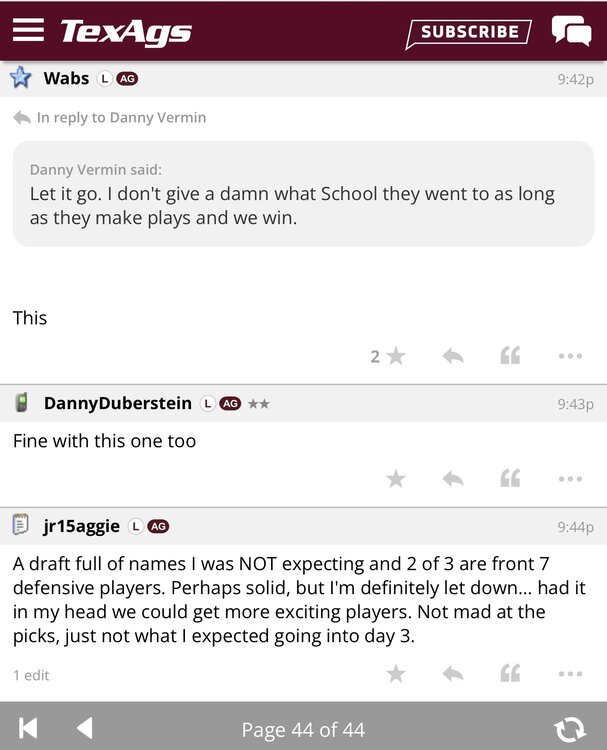Open Wabs' profile
Screen dimensions: 607x750
[x=66, y=78]
